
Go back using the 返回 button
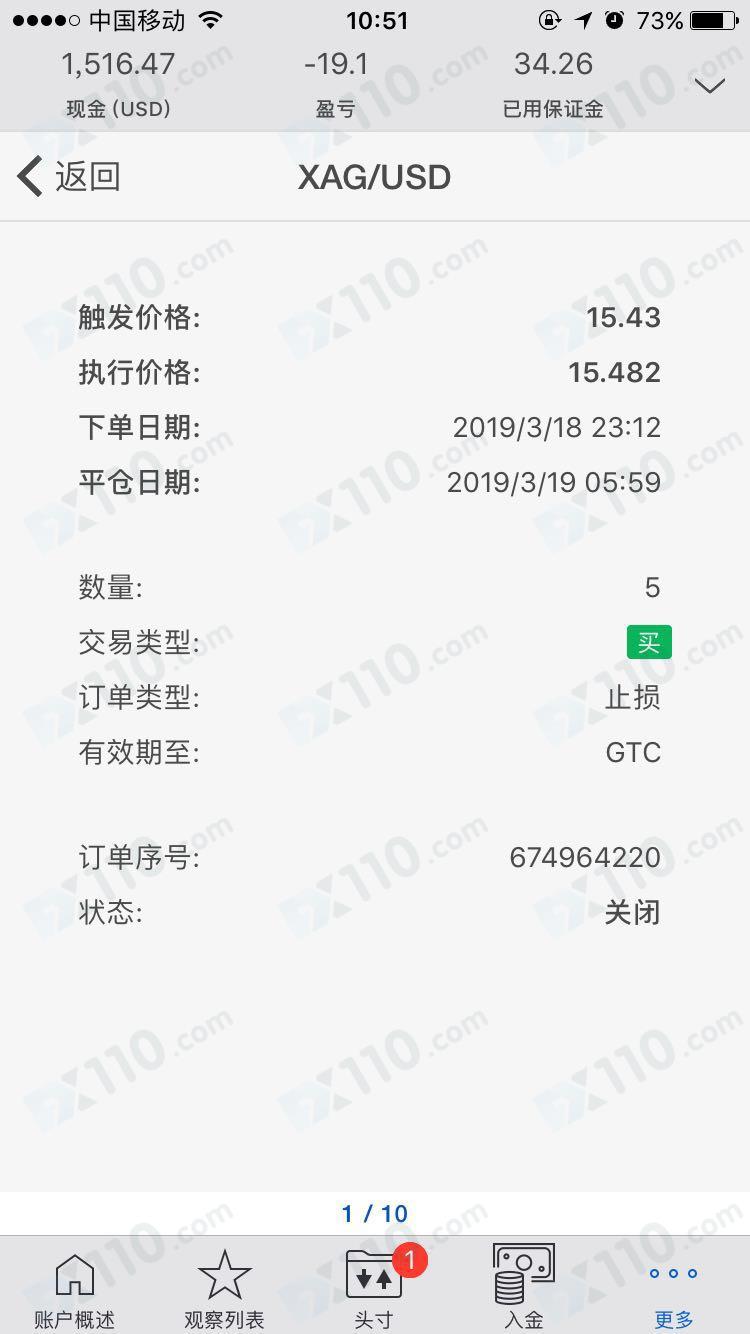[68, 177]
